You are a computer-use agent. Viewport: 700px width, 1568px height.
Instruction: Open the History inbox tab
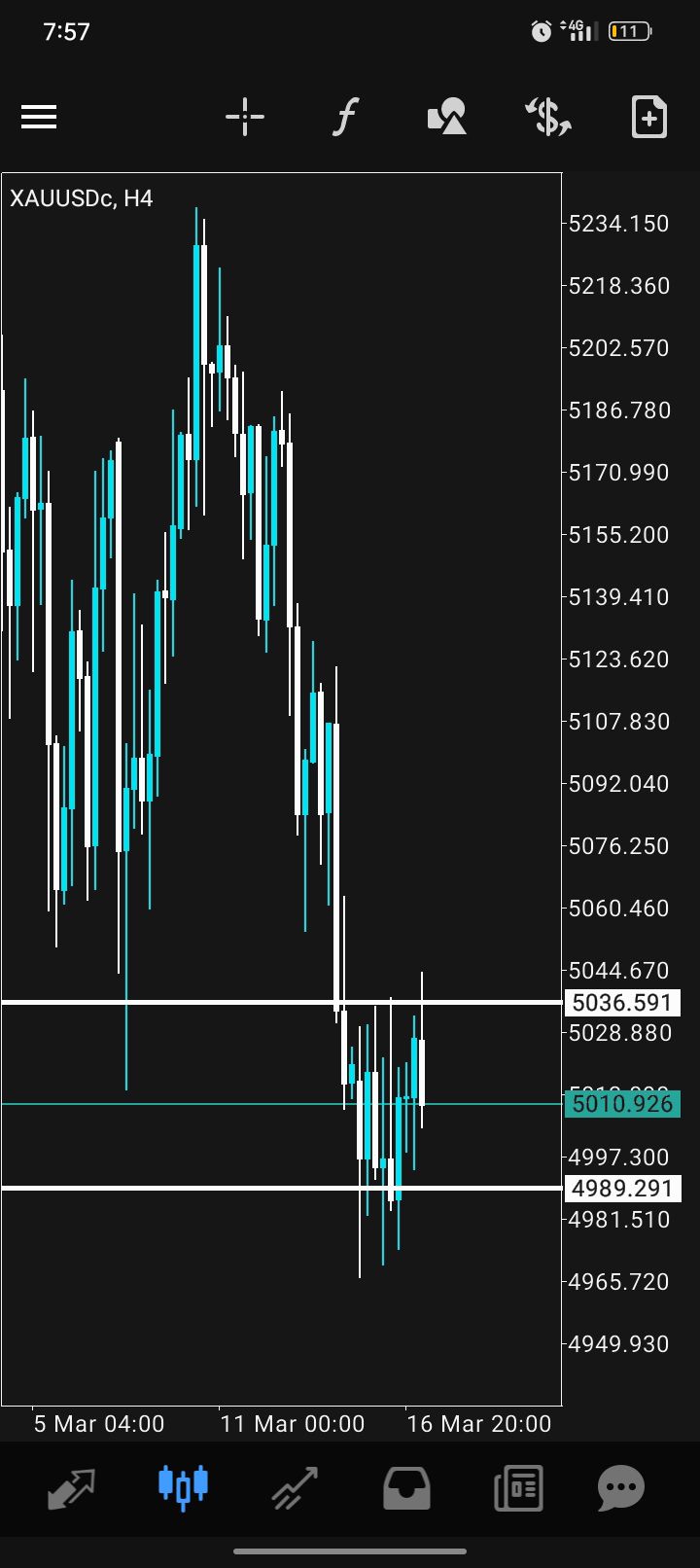pyautogui.click(x=406, y=1487)
